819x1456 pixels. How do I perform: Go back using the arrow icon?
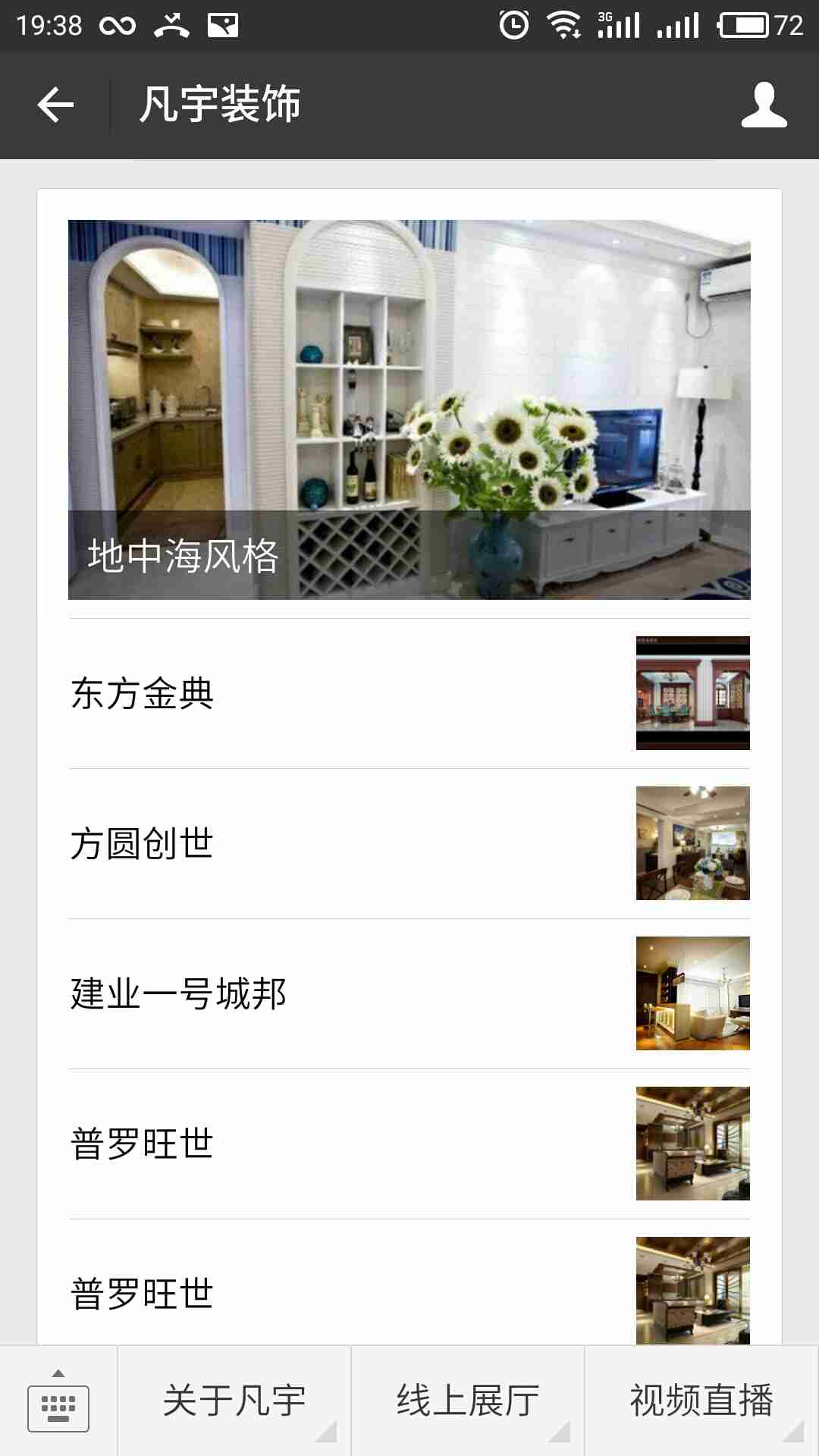click(55, 105)
